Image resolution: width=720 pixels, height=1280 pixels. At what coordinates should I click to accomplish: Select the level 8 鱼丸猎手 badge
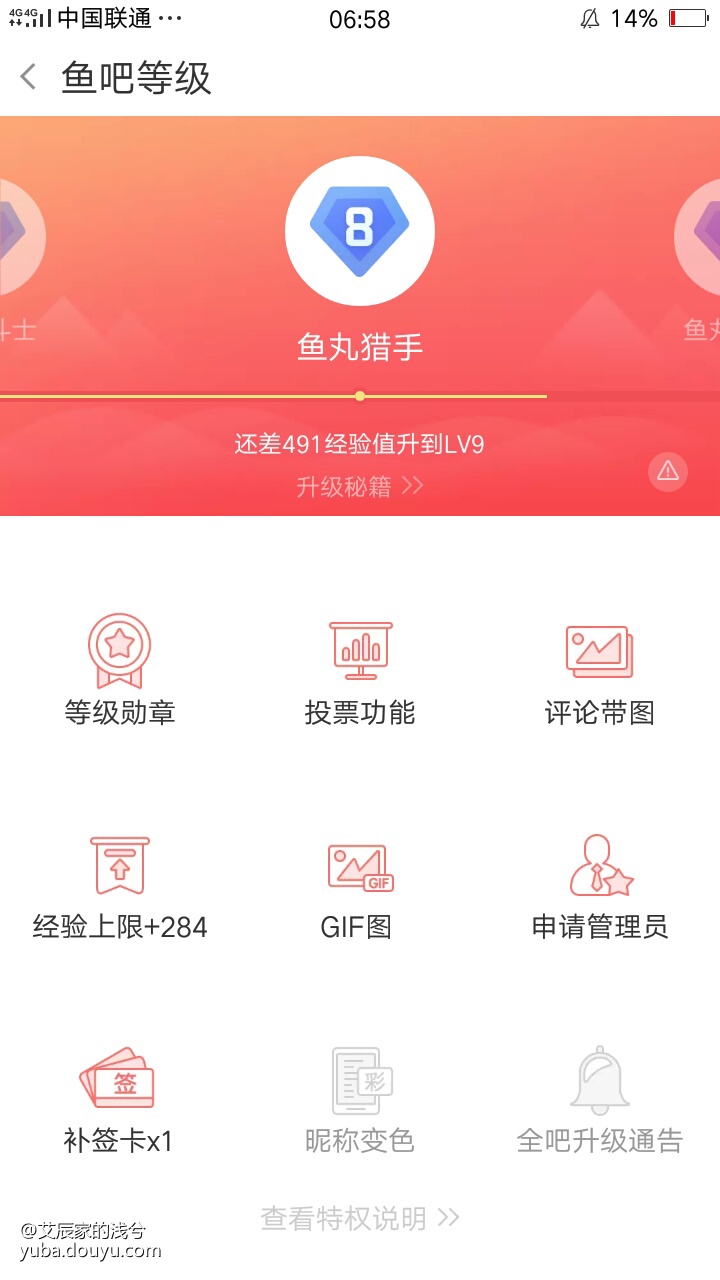360,231
